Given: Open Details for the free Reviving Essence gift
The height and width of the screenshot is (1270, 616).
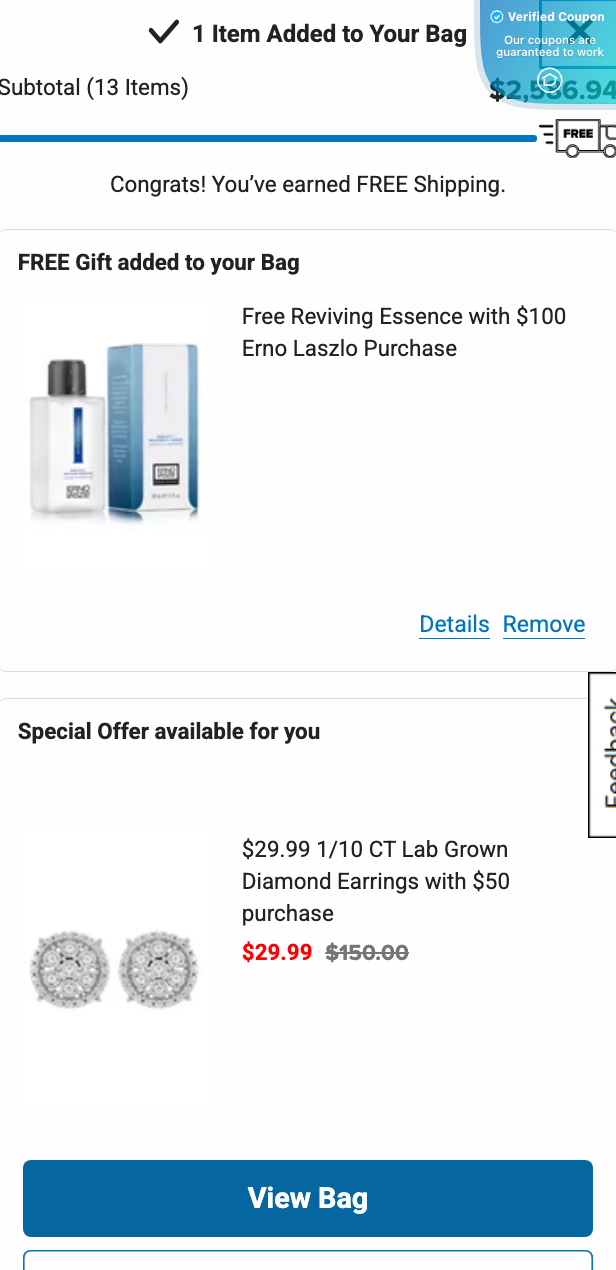Looking at the screenshot, I should pos(454,624).
